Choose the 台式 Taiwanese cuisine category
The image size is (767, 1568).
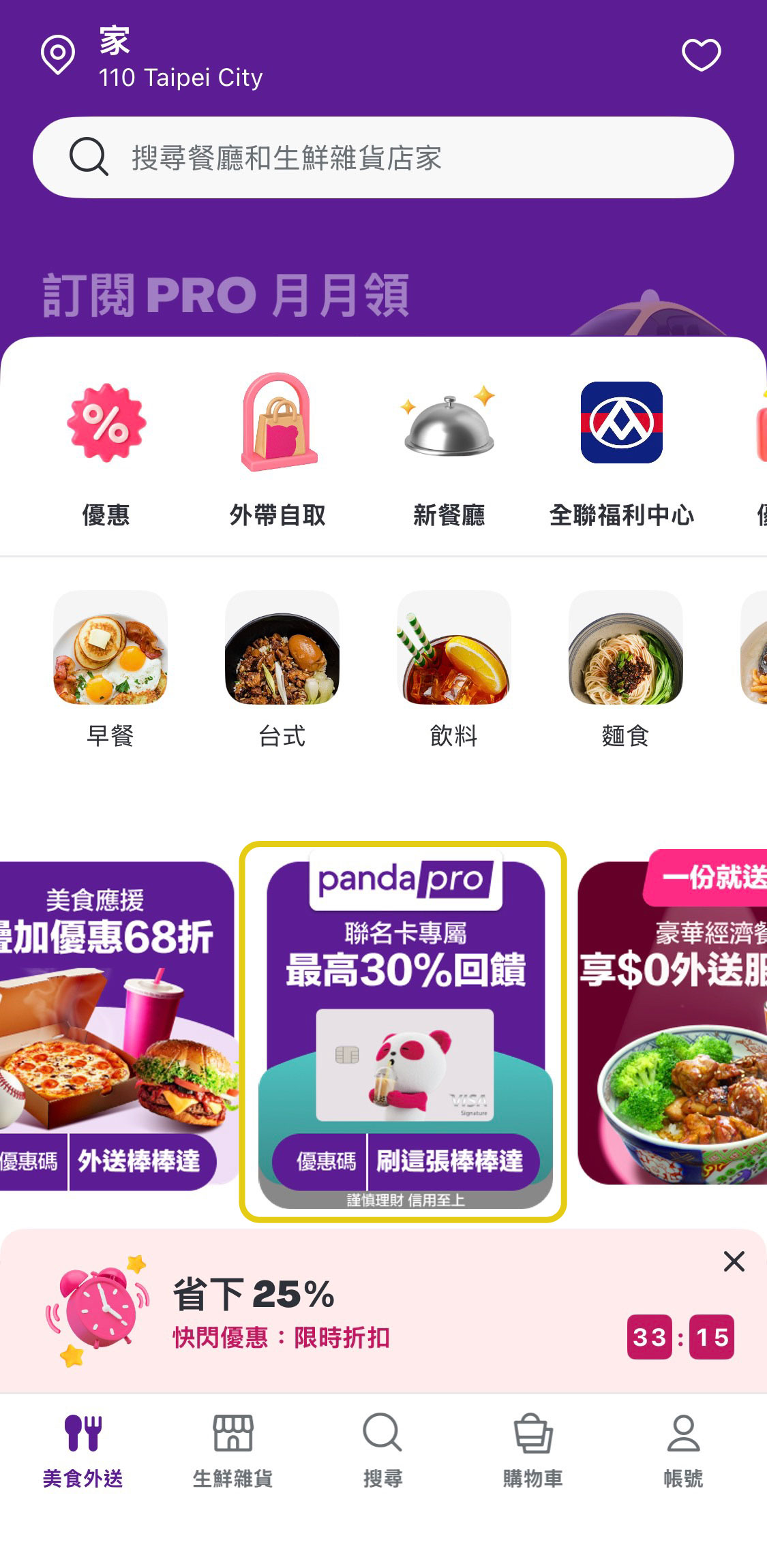tap(282, 668)
